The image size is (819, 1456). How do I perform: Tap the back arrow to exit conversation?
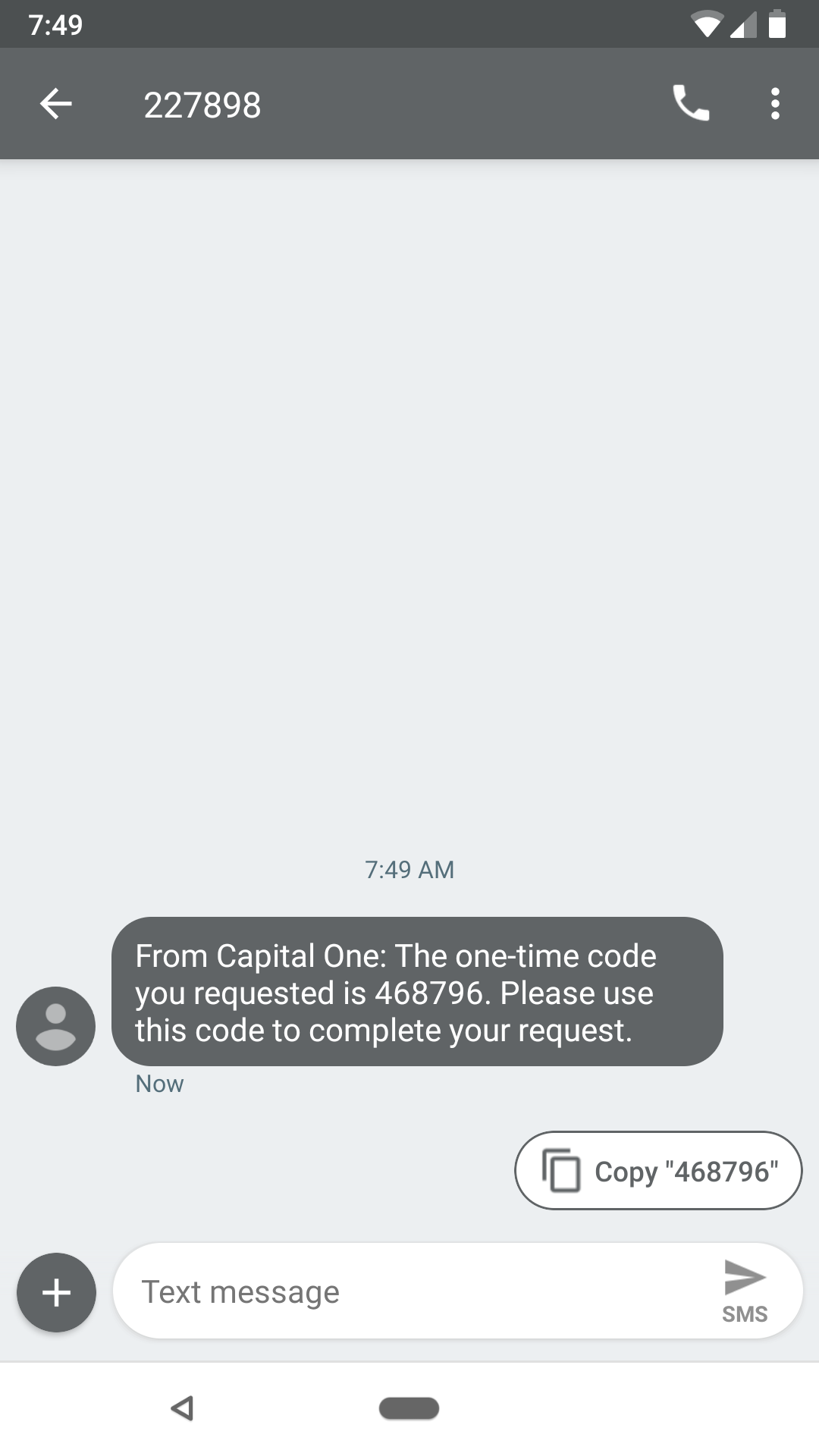[55, 104]
